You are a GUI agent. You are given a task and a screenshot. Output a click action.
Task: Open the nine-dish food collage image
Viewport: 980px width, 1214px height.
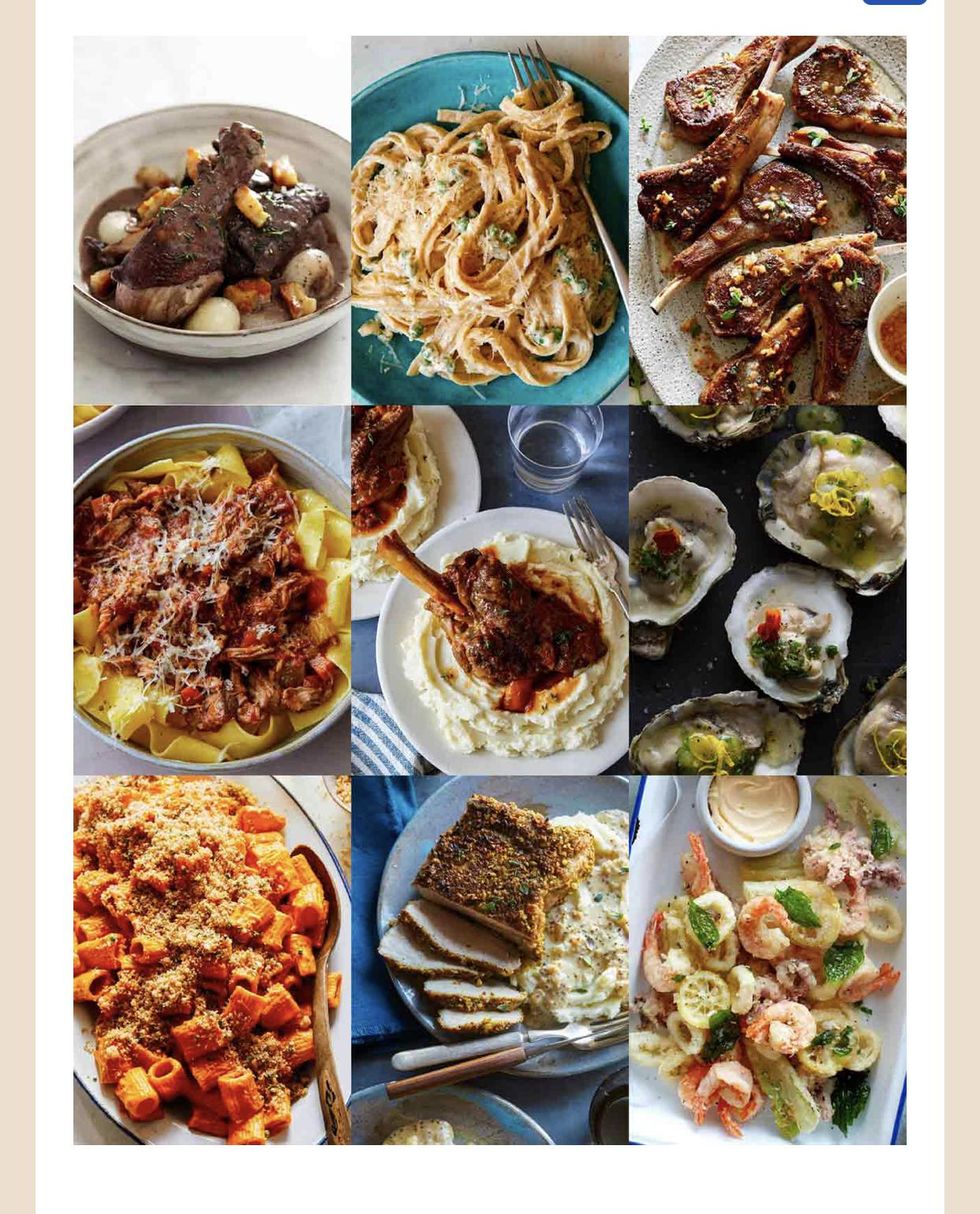pyautogui.click(x=489, y=590)
